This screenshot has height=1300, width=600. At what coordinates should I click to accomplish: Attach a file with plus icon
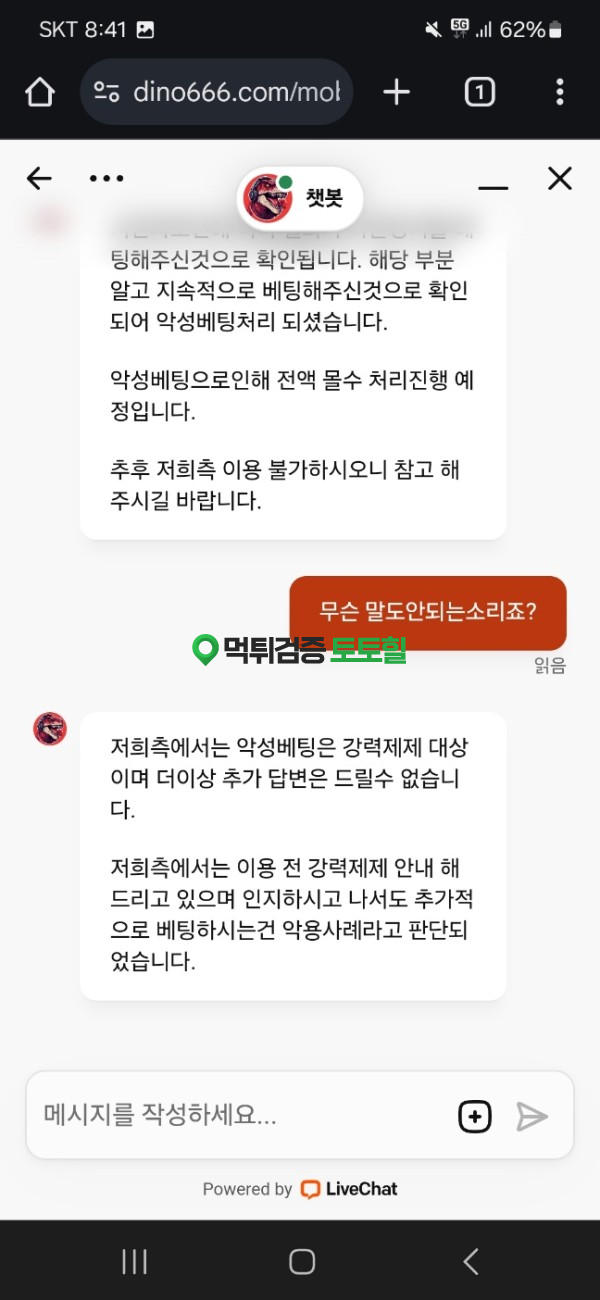point(475,1116)
